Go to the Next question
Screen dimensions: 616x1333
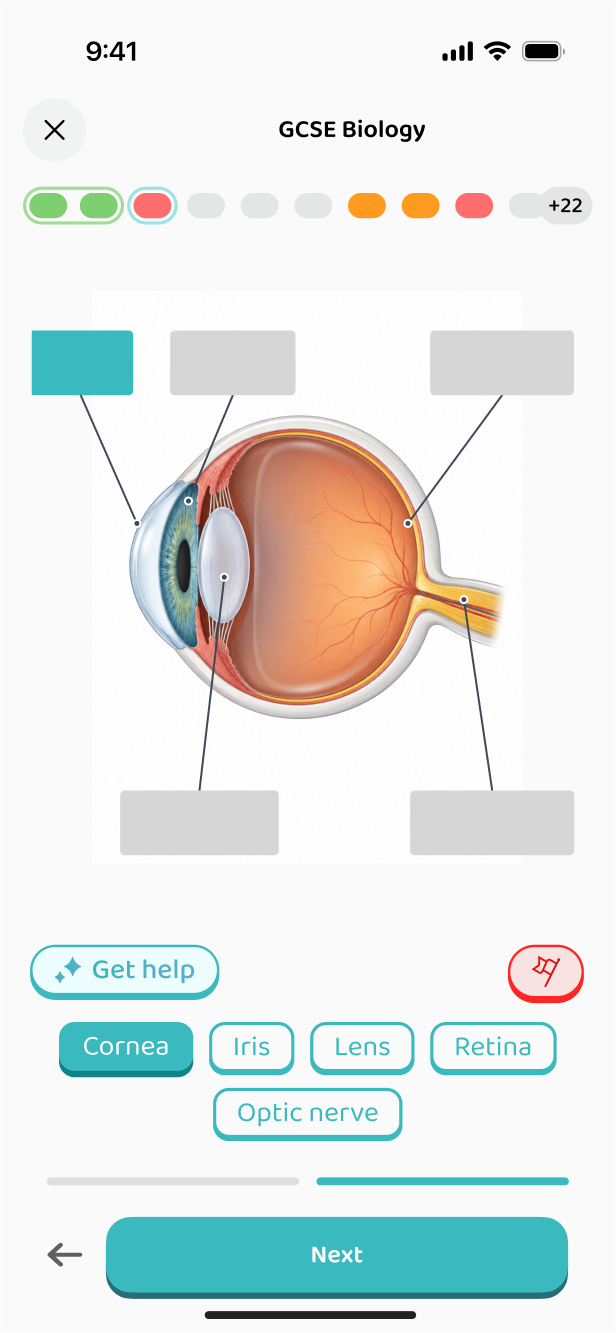coord(337,1256)
